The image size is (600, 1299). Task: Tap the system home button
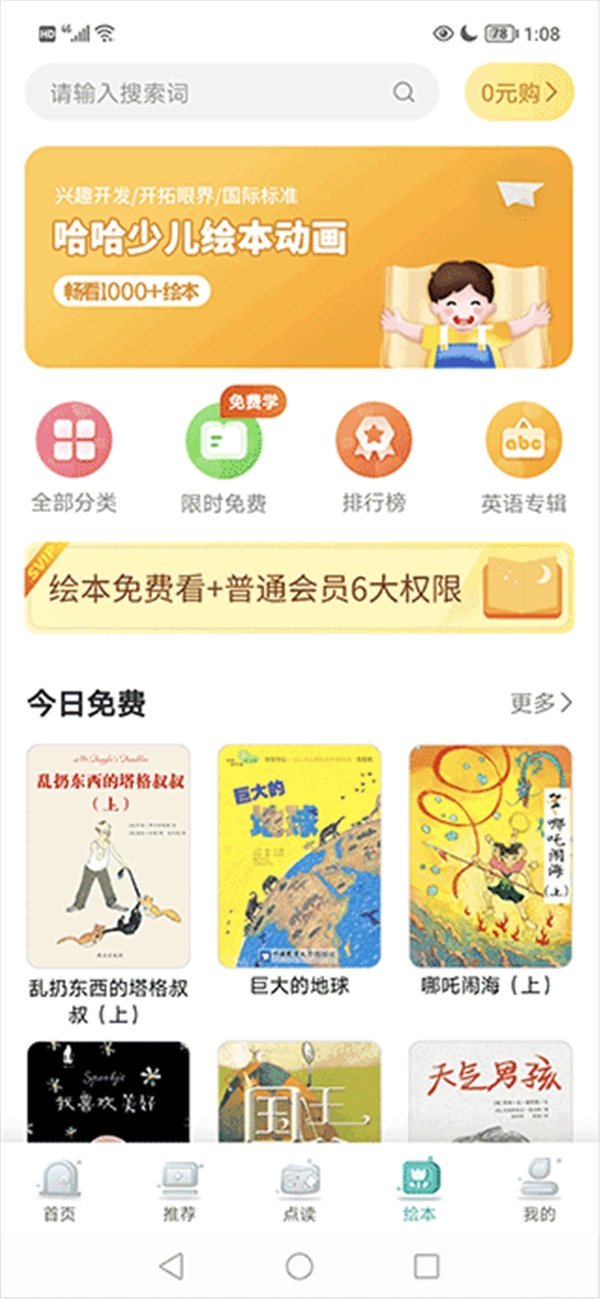click(299, 1266)
